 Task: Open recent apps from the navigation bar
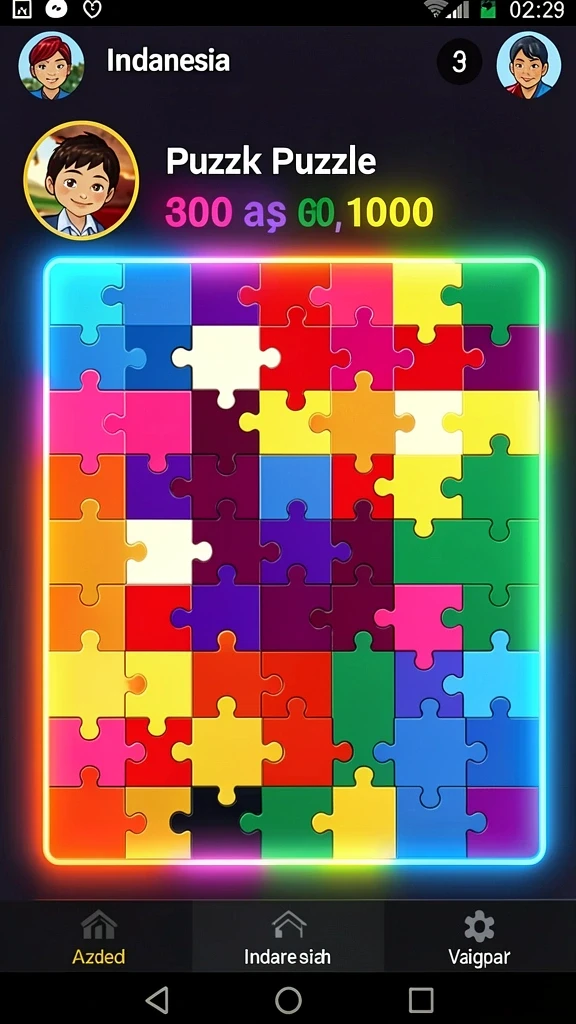pos(421,999)
